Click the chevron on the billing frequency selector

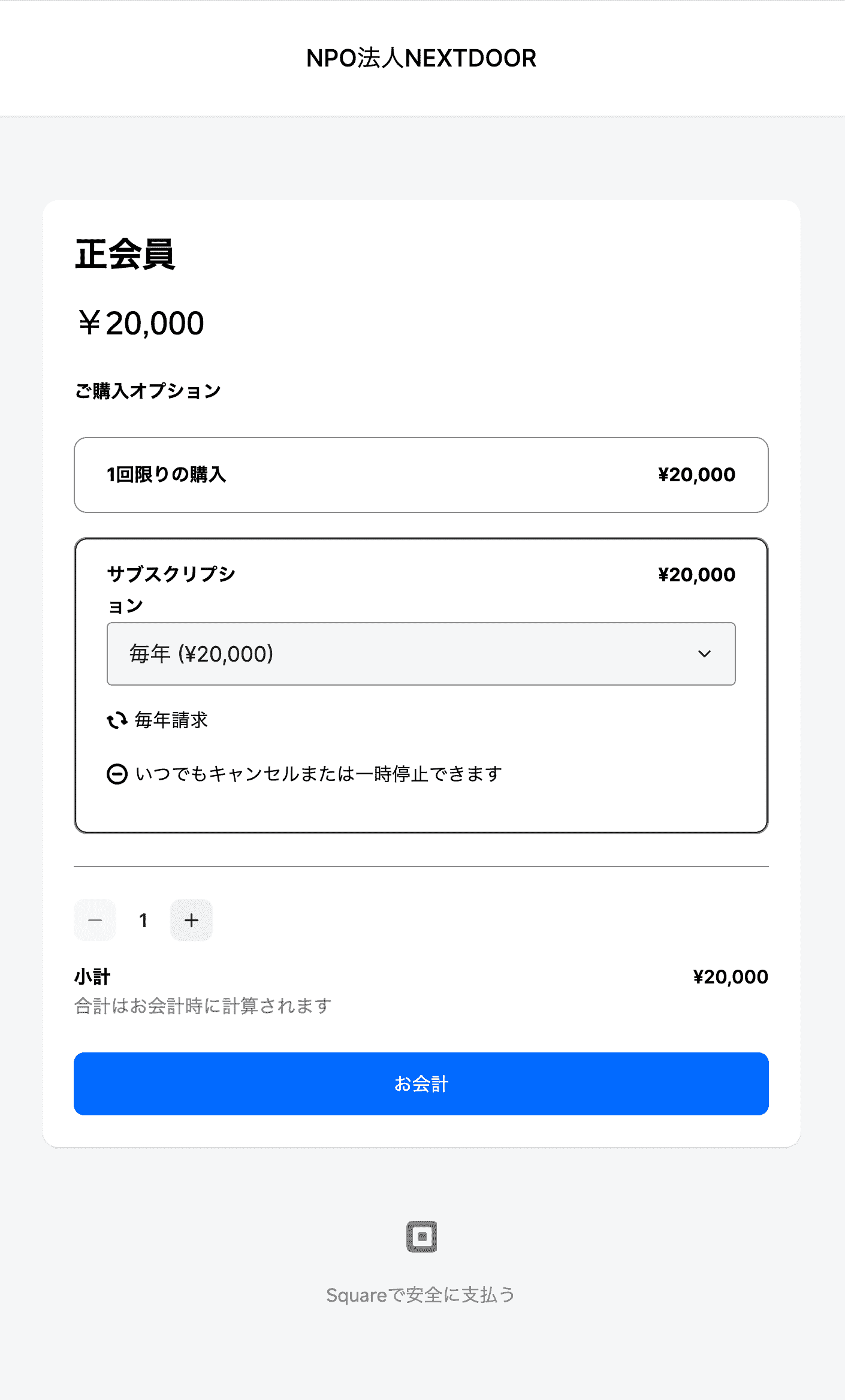coord(705,654)
